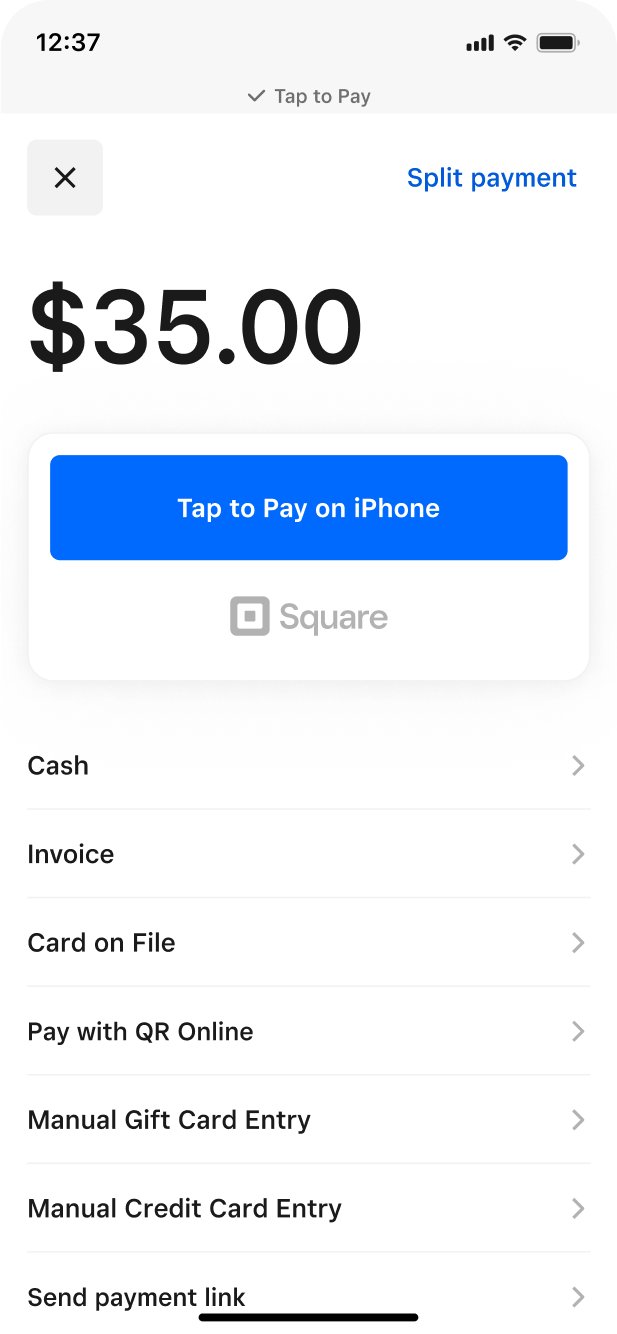Close the payment screen
The height and width of the screenshot is (1334, 617).
click(x=65, y=178)
